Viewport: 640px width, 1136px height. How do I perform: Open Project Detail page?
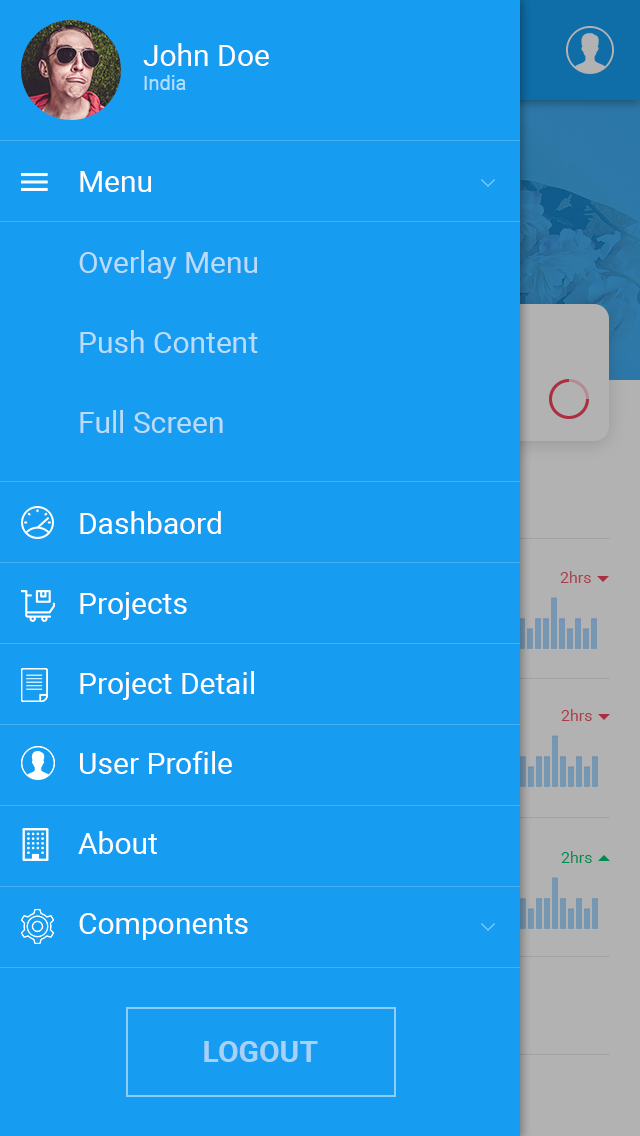(x=167, y=684)
